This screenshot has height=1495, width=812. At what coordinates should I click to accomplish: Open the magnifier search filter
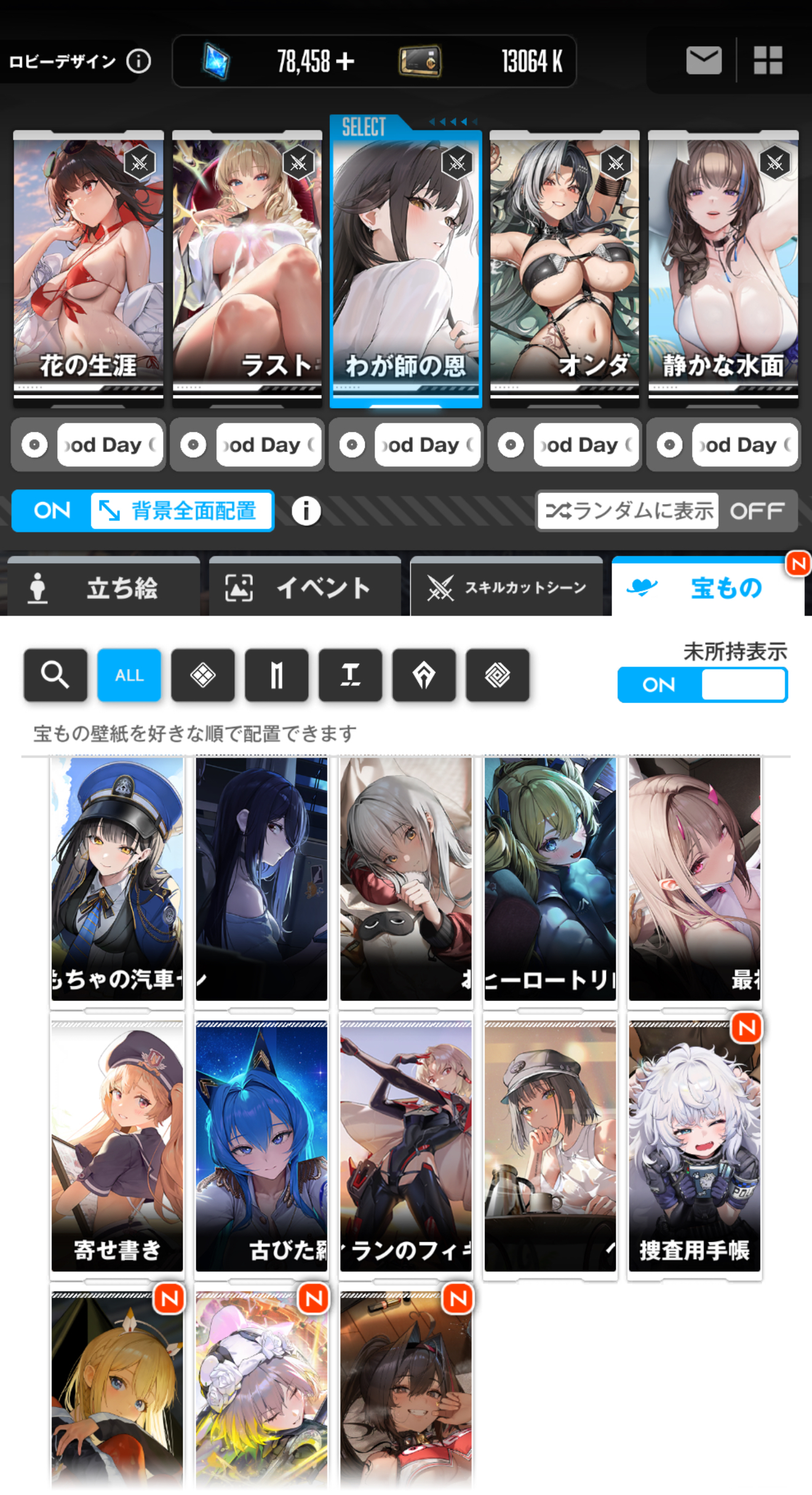click(x=55, y=675)
